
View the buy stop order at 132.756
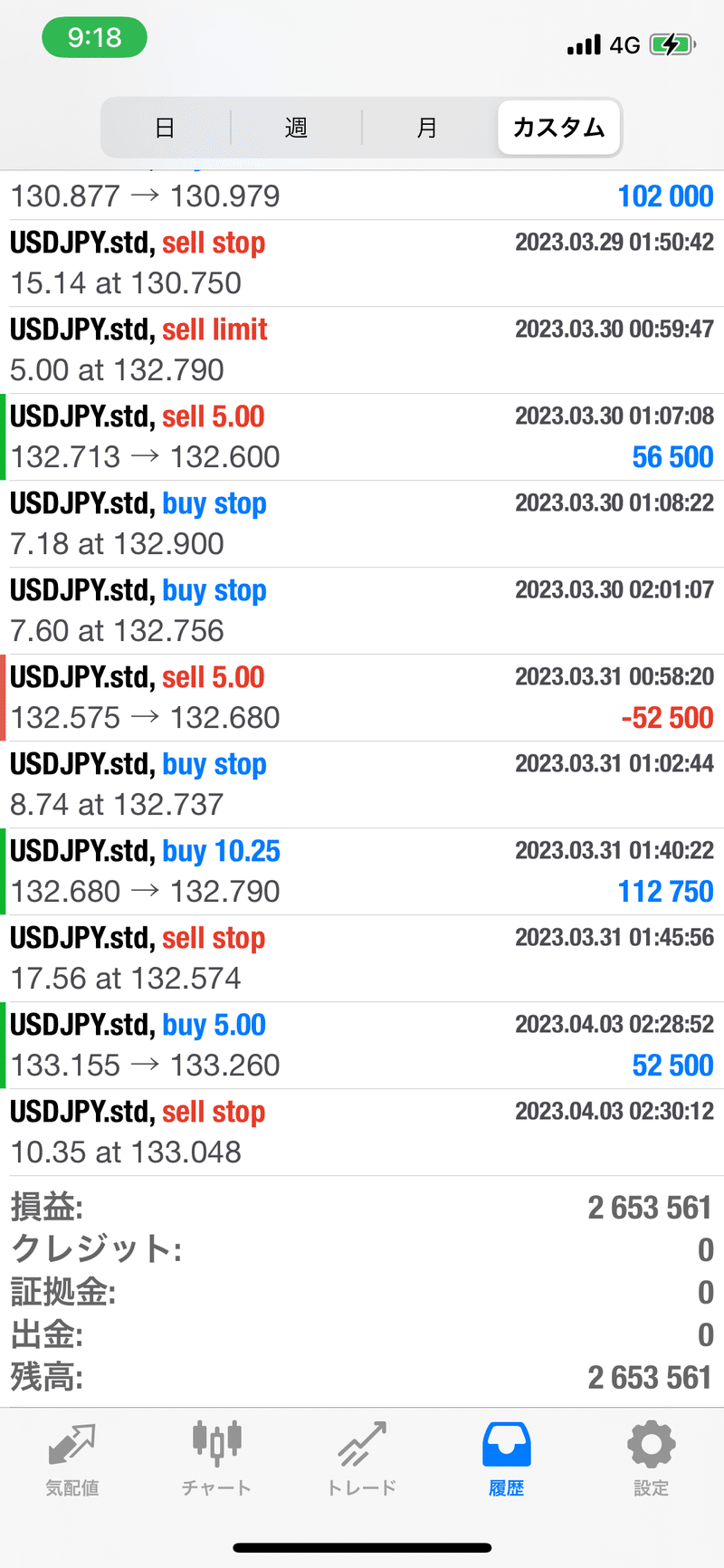362,611
